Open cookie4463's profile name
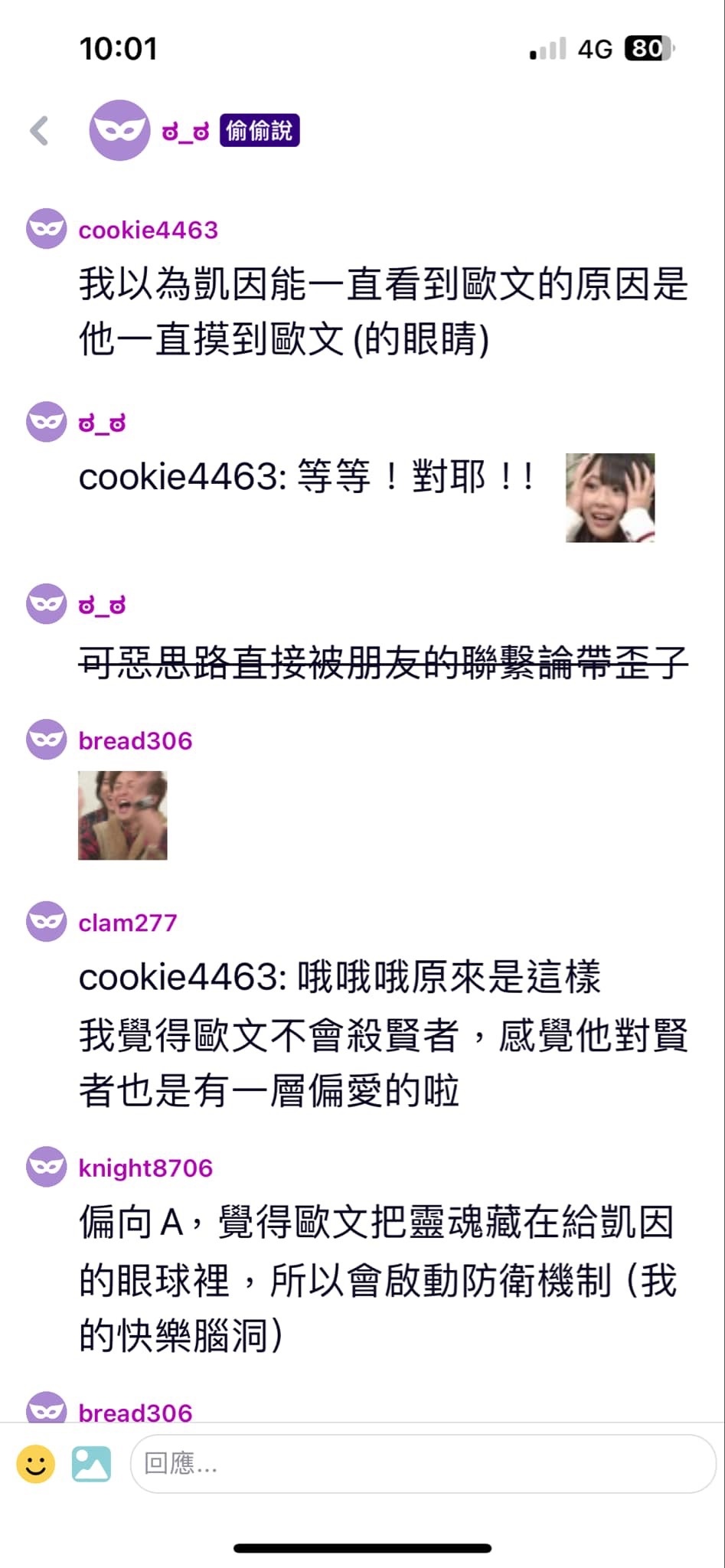 pyautogui.click(x=148, y=230)
